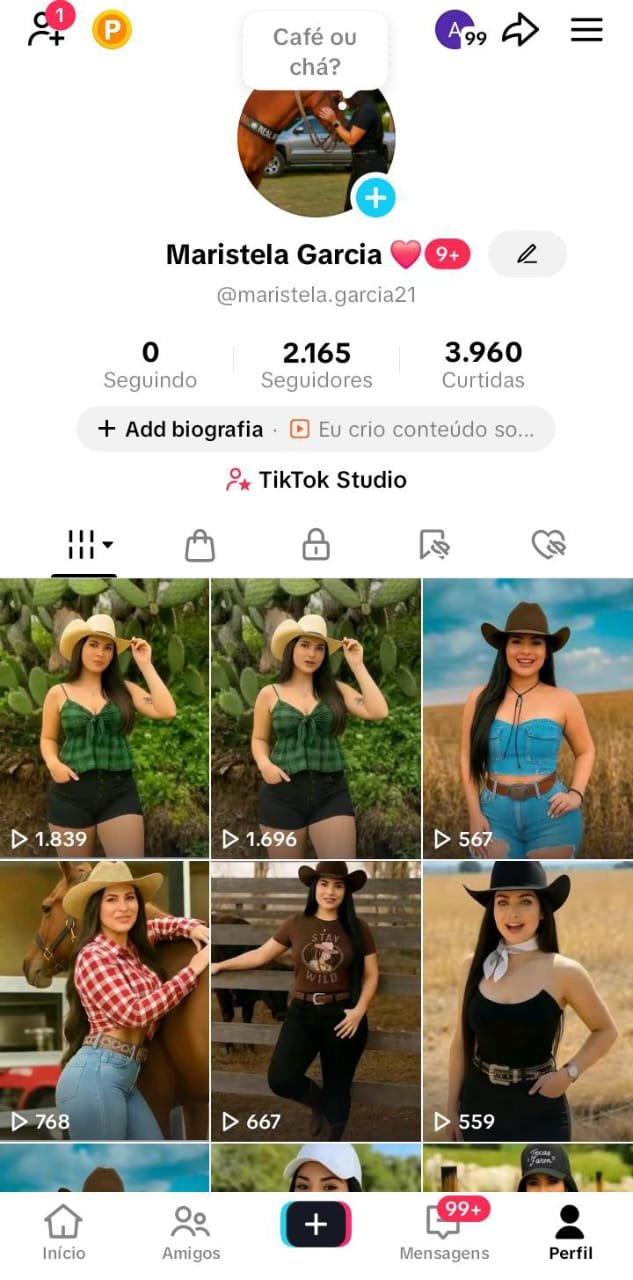This screenshot has height=1280, width=633.
Task: Open the hamburger menu
Action: [x=587, y=30]
